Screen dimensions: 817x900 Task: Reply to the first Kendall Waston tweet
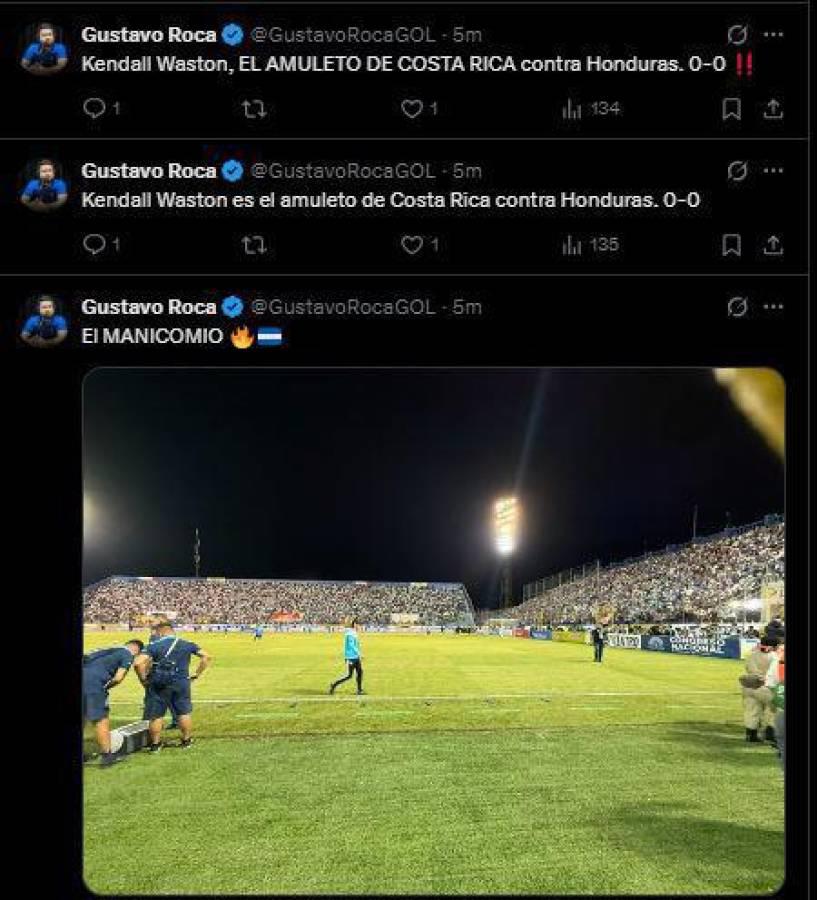click(x=95, y=105)
